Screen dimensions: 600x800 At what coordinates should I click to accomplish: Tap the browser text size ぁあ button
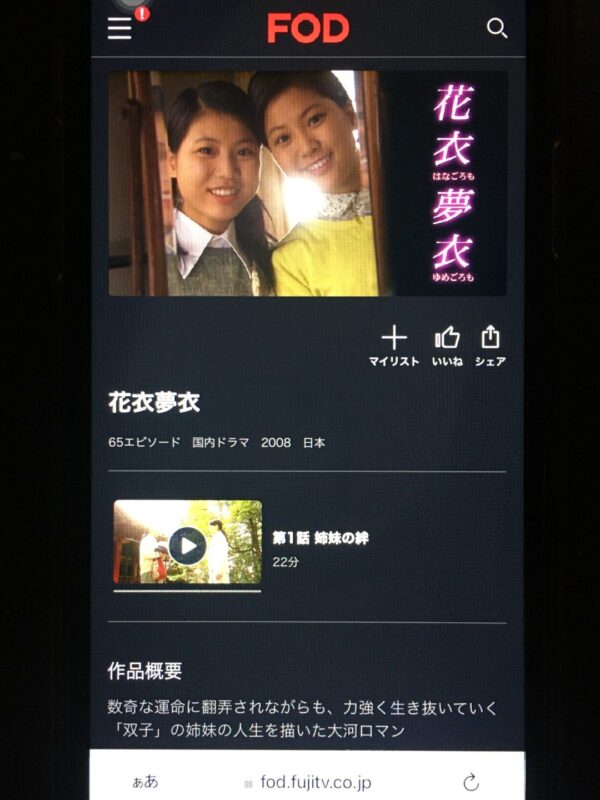point(145,782)
